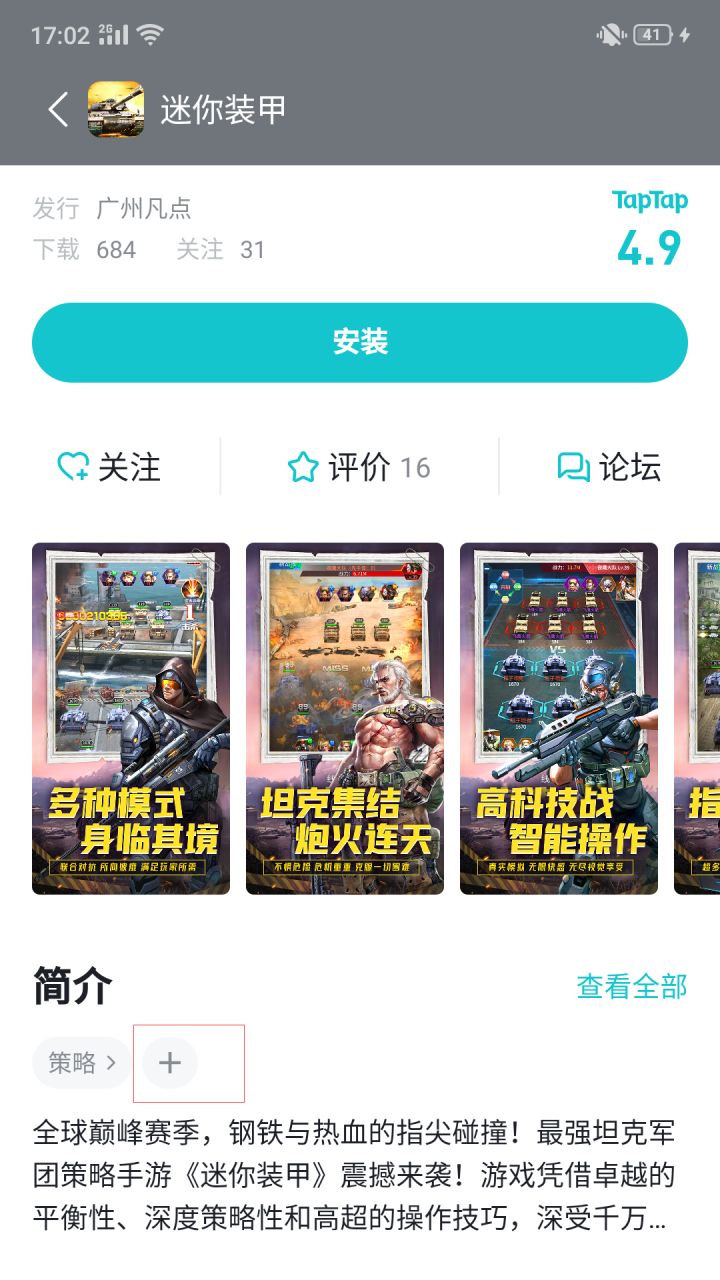Follow the game with 关注
The image size is (720, 1280).
(110, 467)
